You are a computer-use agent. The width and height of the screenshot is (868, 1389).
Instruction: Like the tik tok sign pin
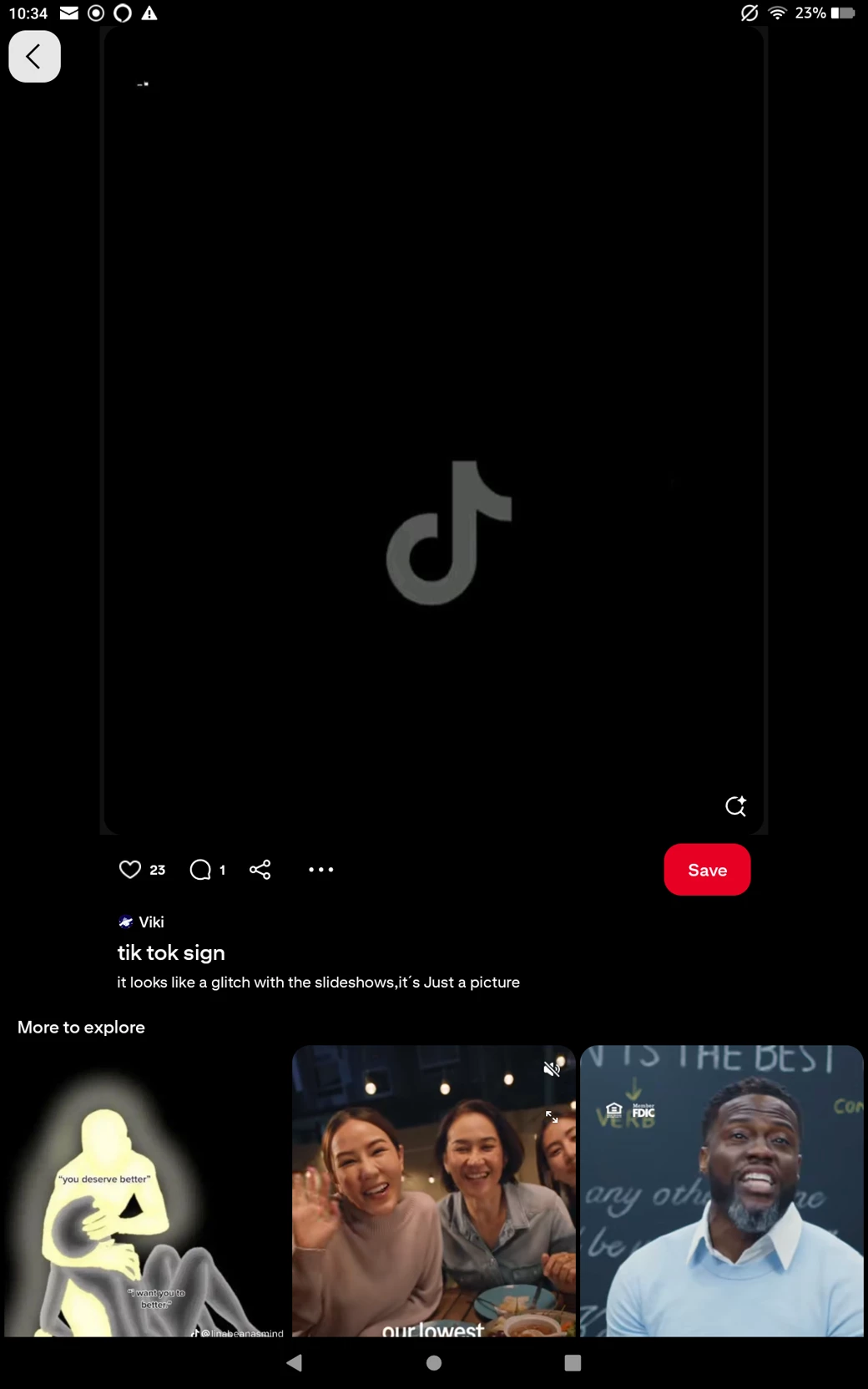(130, 870)
